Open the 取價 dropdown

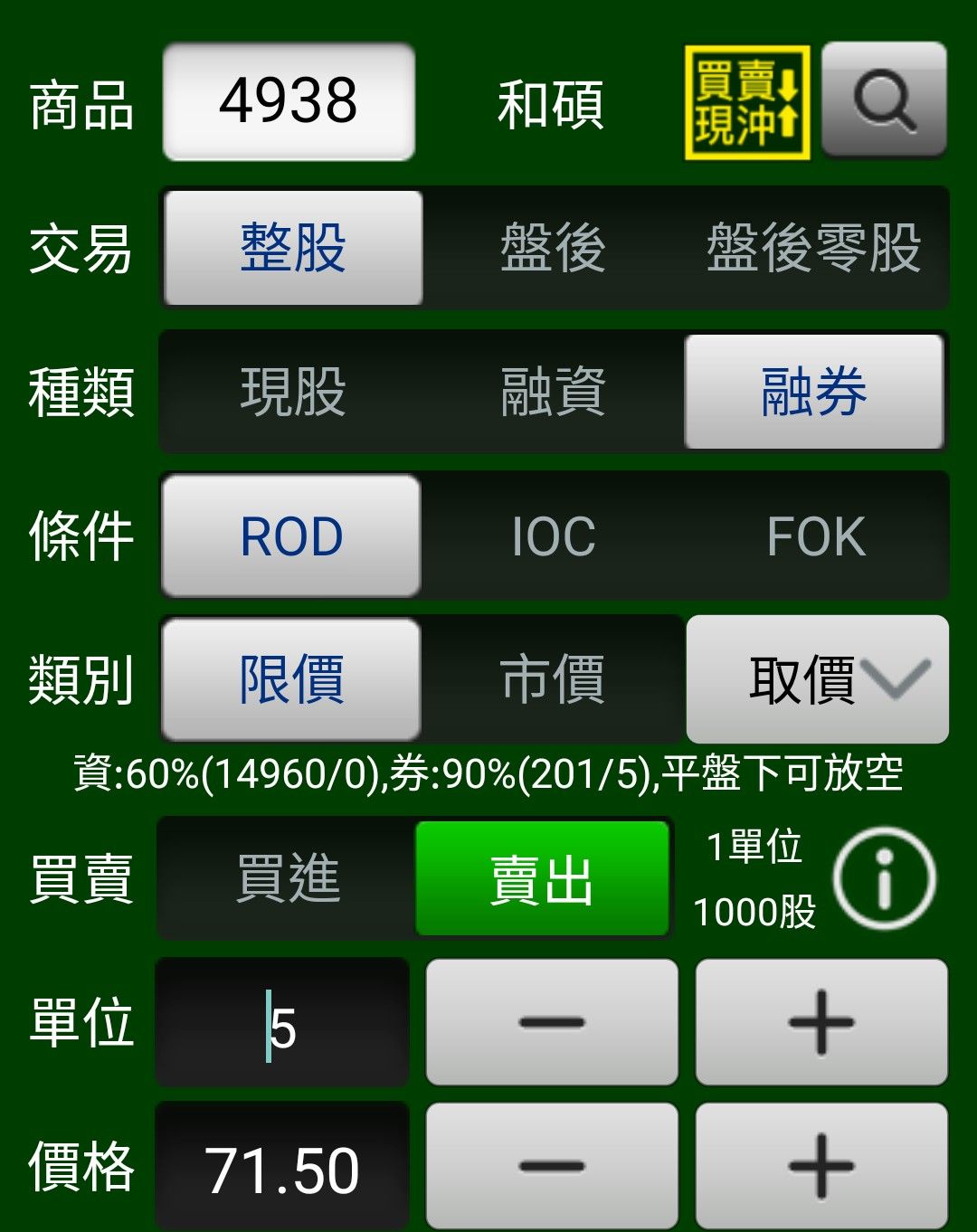point(818,679)
